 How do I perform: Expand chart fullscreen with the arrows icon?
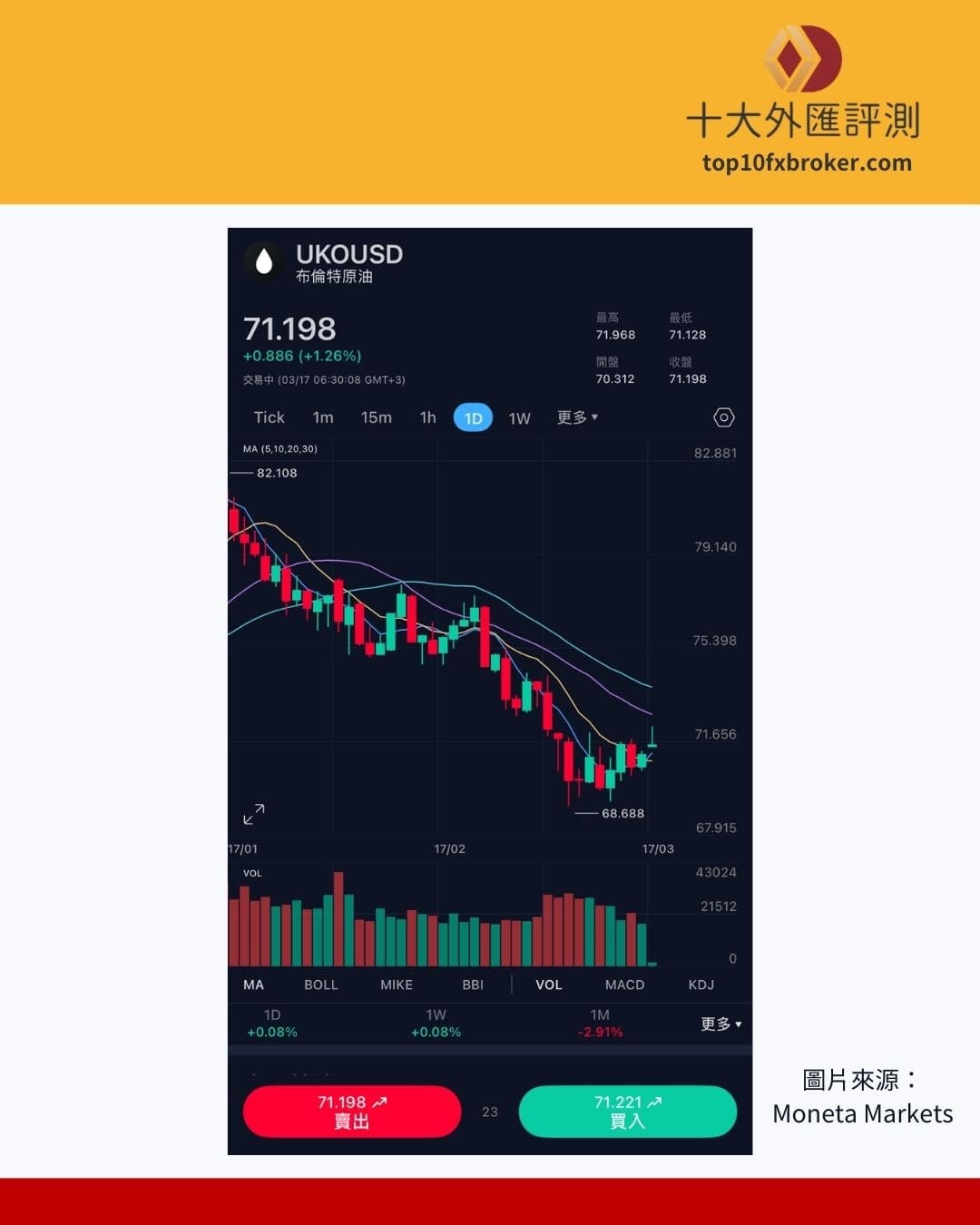tap(254, 812)
